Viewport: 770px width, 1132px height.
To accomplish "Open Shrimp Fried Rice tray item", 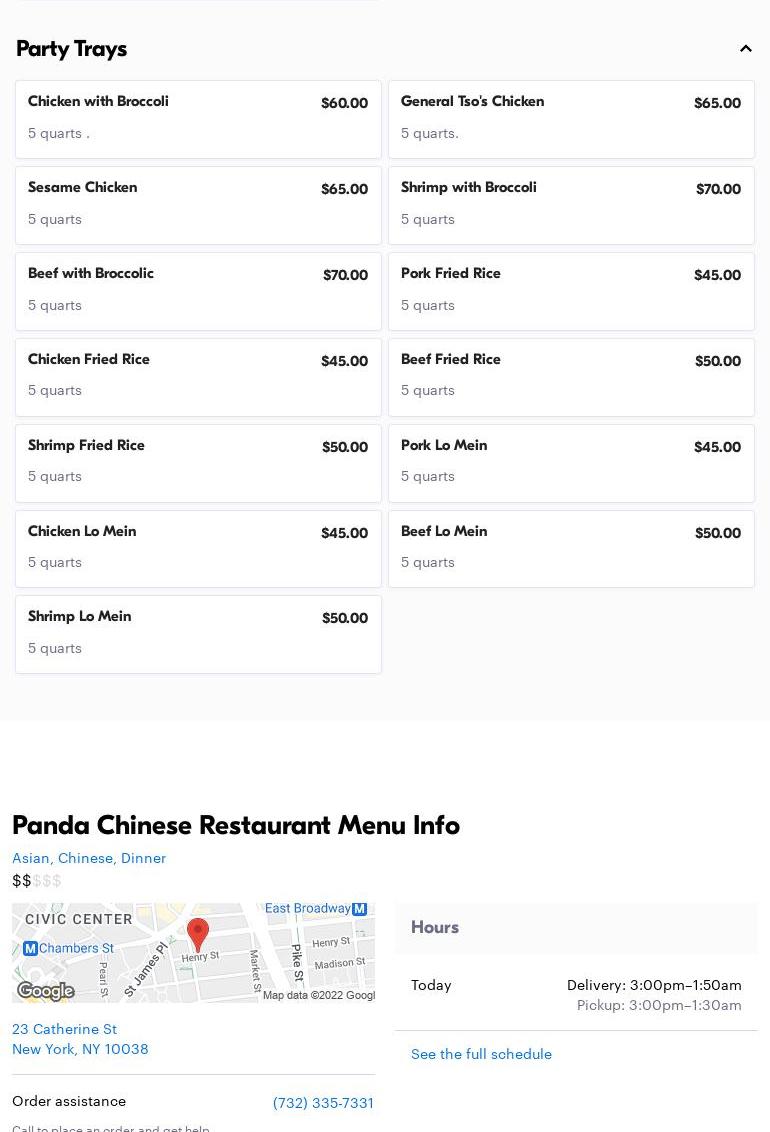I will click(198, 463).
